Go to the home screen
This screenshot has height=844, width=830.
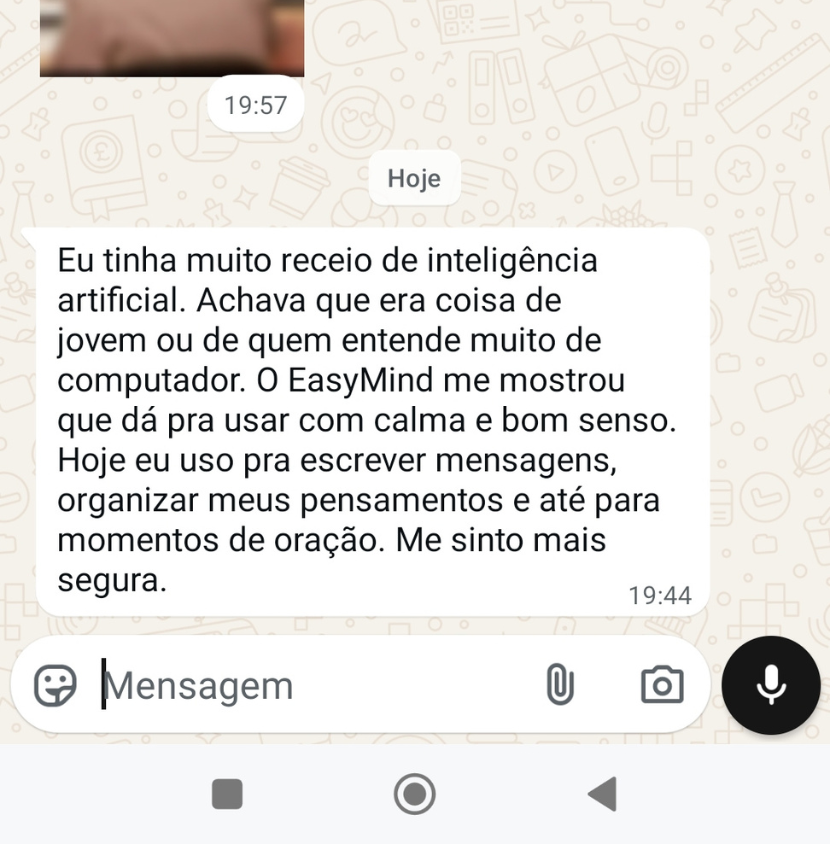point(414,794)
